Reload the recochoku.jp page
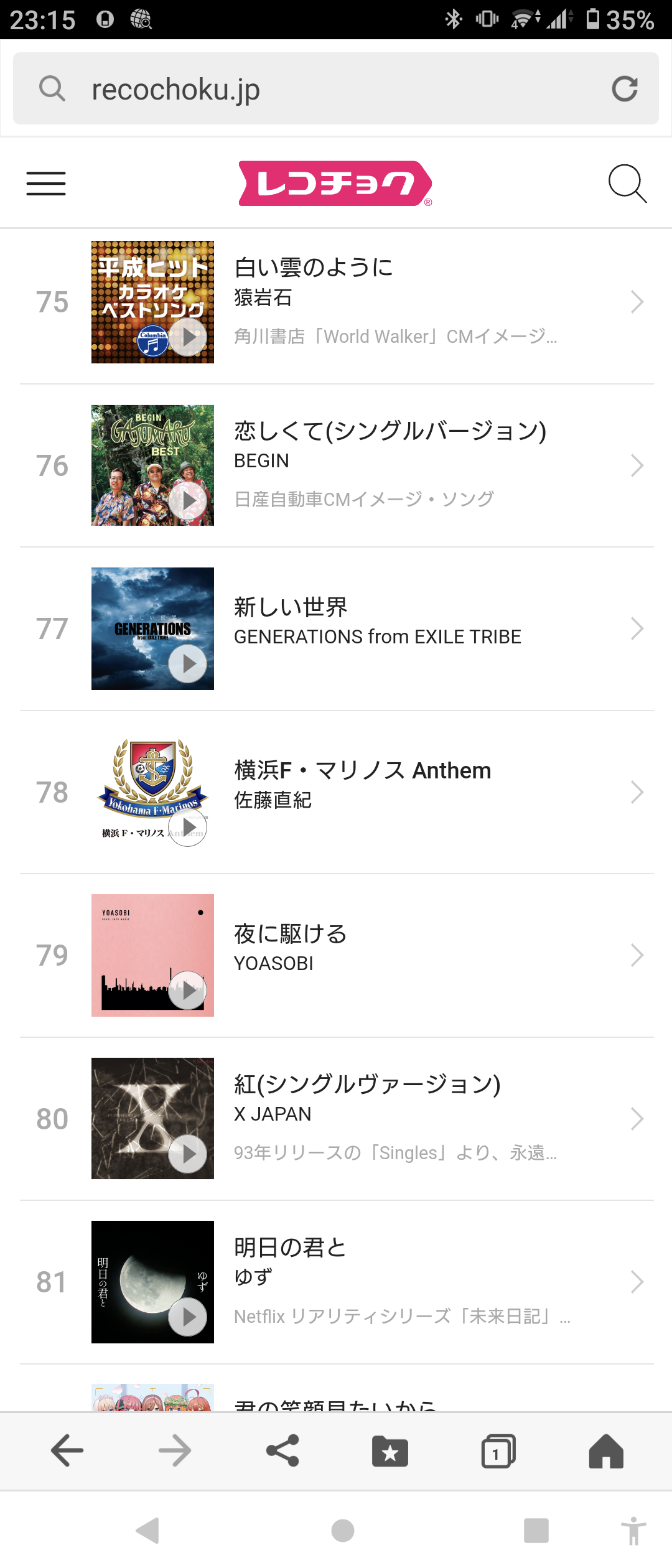Screen dimensions: 672x1568 [x=624, y=89]
